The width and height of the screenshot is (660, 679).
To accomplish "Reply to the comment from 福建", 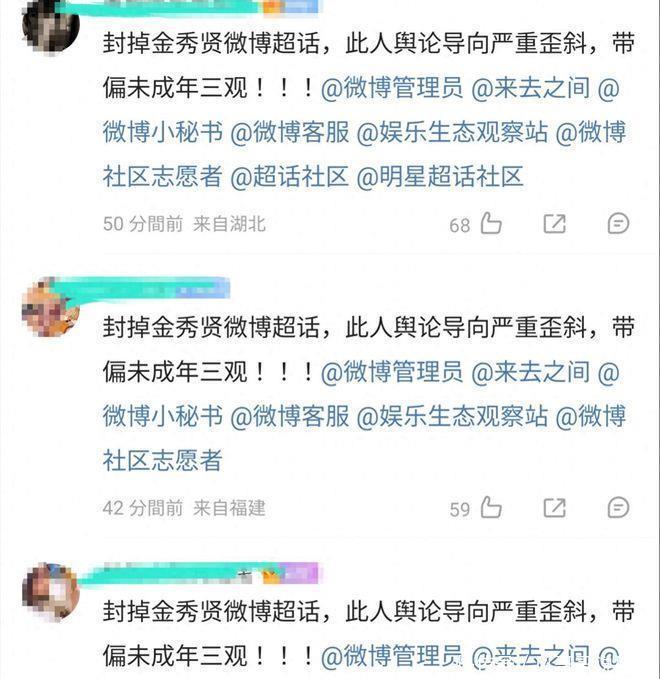I will point(619,507).
